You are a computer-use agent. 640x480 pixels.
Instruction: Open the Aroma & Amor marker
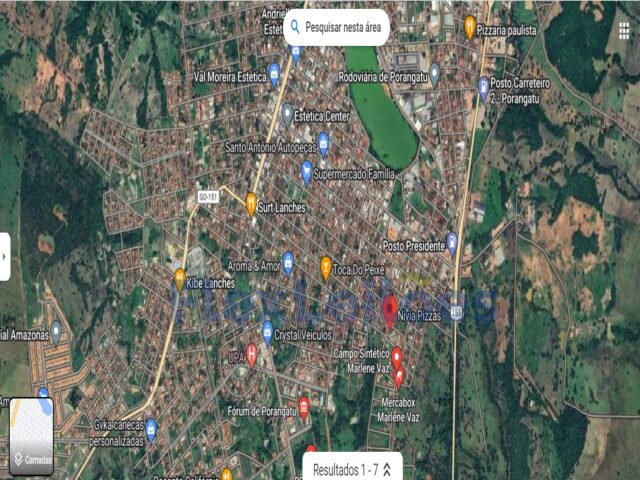[288, 262]
